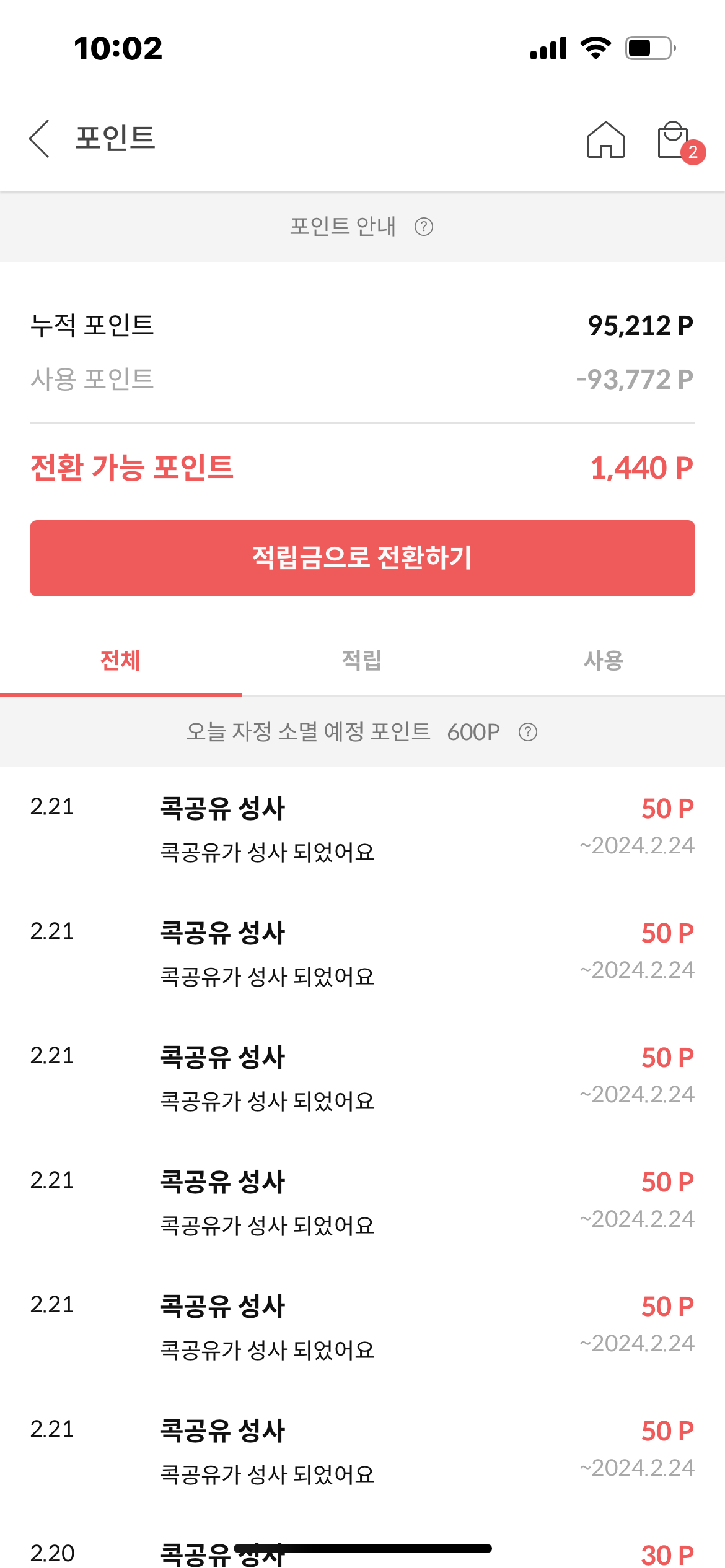Tap the expiring points notice banner
Image resolution: width=725 pixels, height=1568 pixels.
click(362, 733)
